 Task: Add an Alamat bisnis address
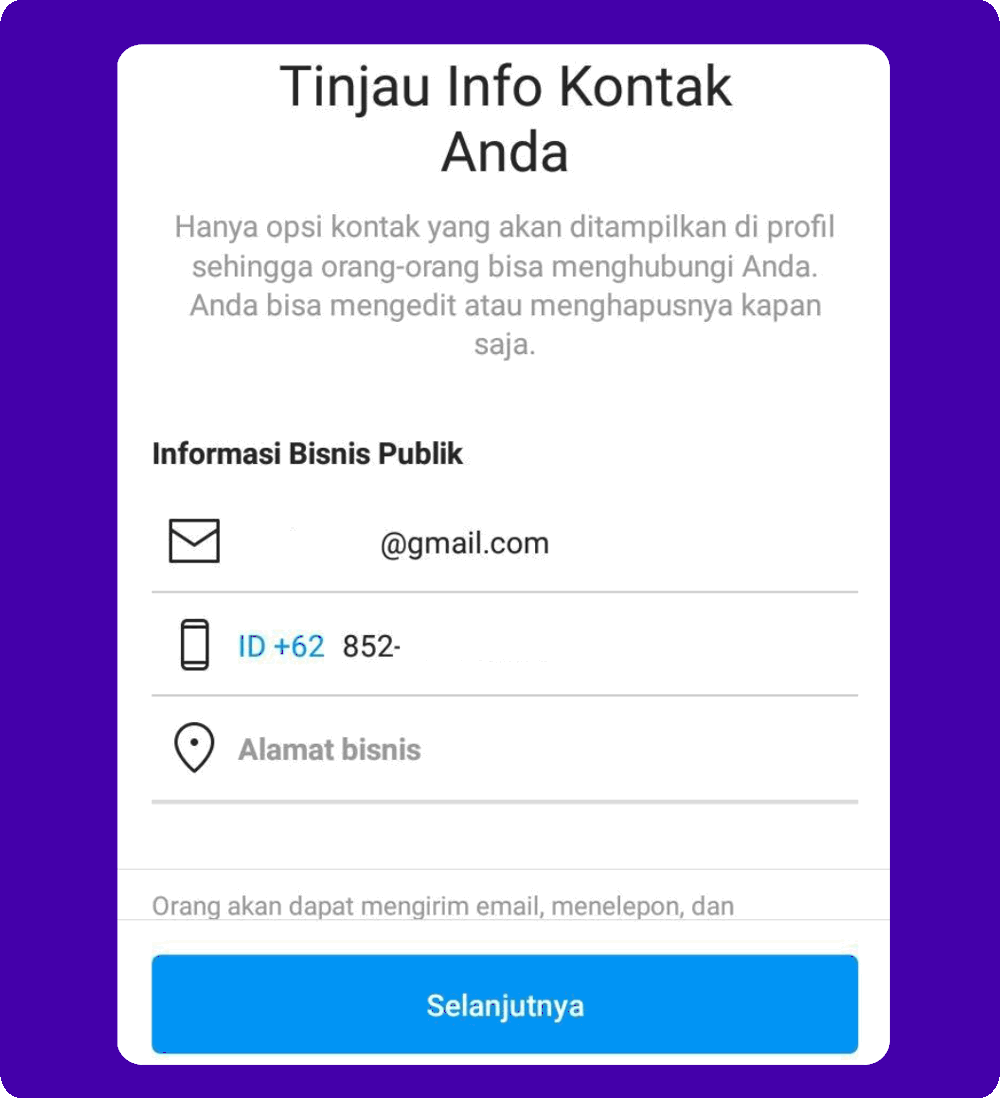point(329,750)
